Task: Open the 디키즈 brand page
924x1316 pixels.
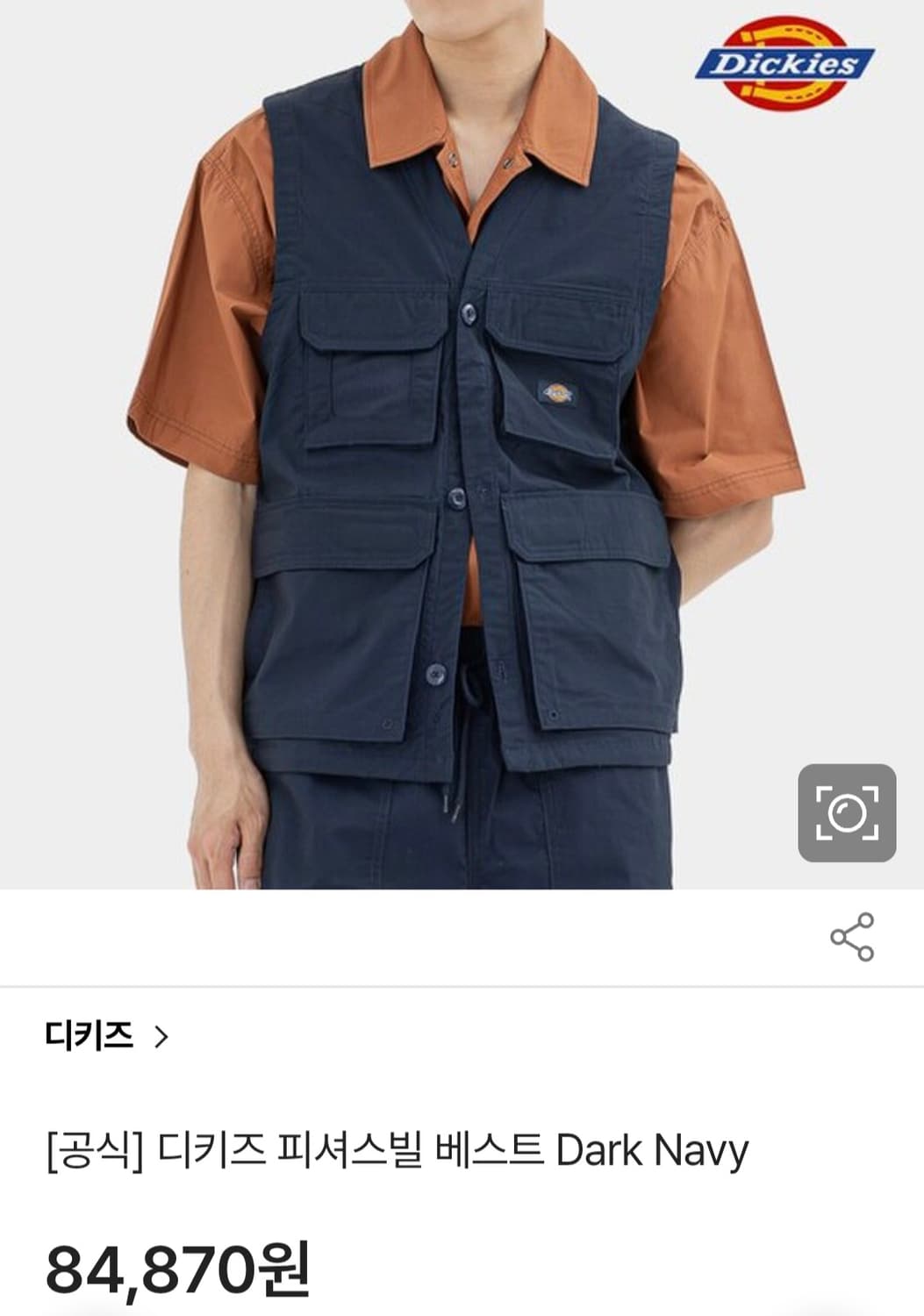Action: pos(106,1037)
